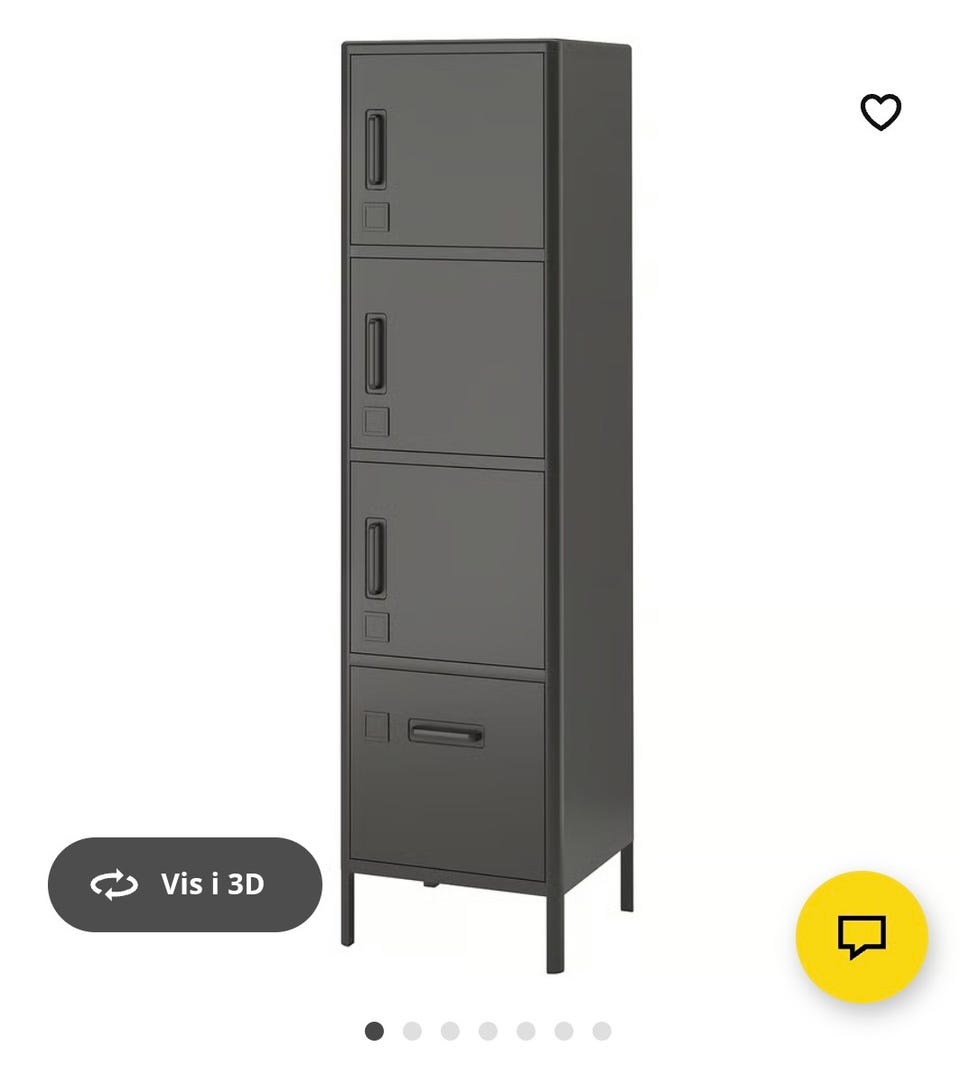Jump to the second image dot

(x=412, y=1031)
